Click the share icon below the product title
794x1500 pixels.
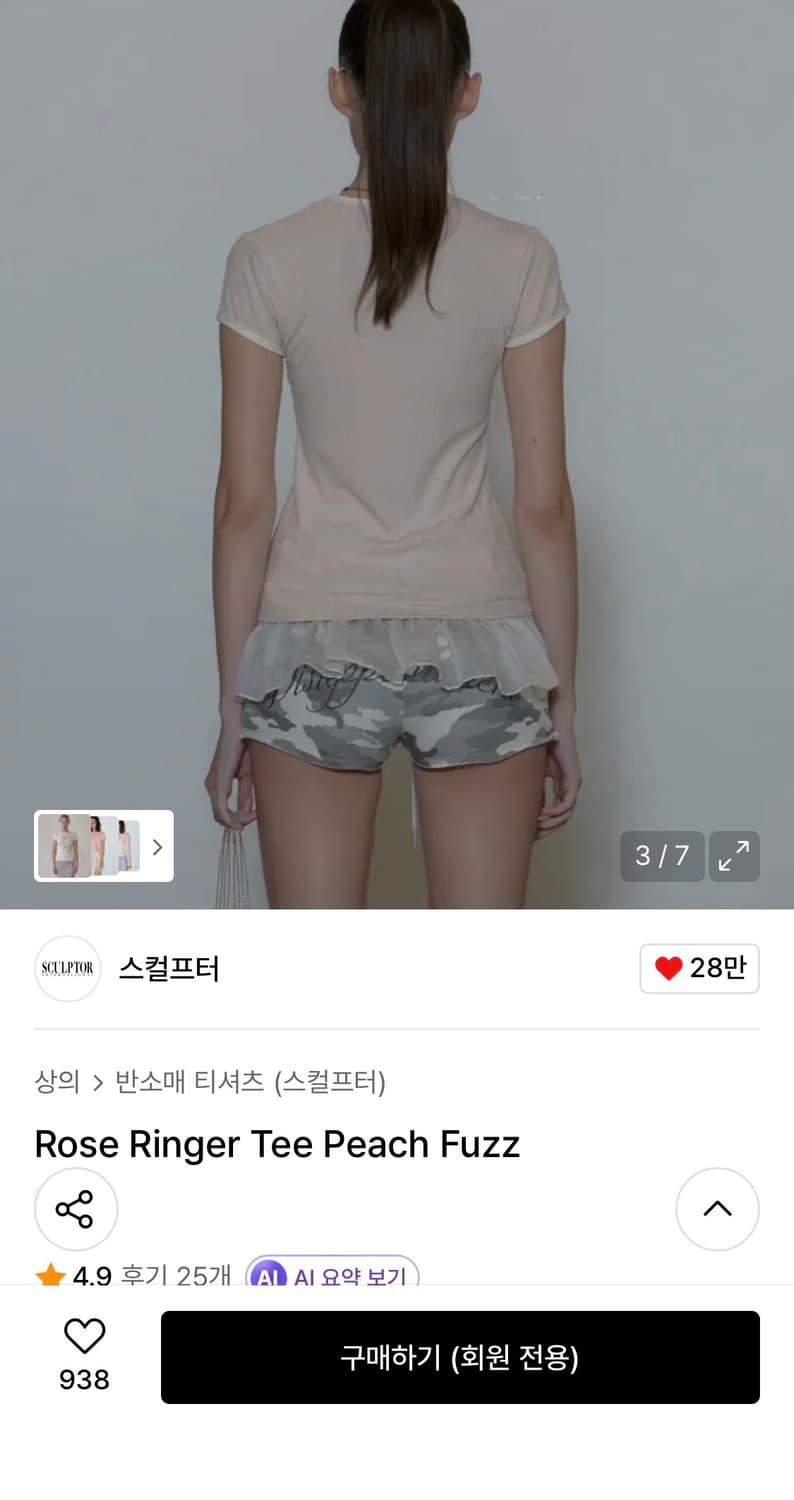pyautogui.click(x=76, y=1209)
